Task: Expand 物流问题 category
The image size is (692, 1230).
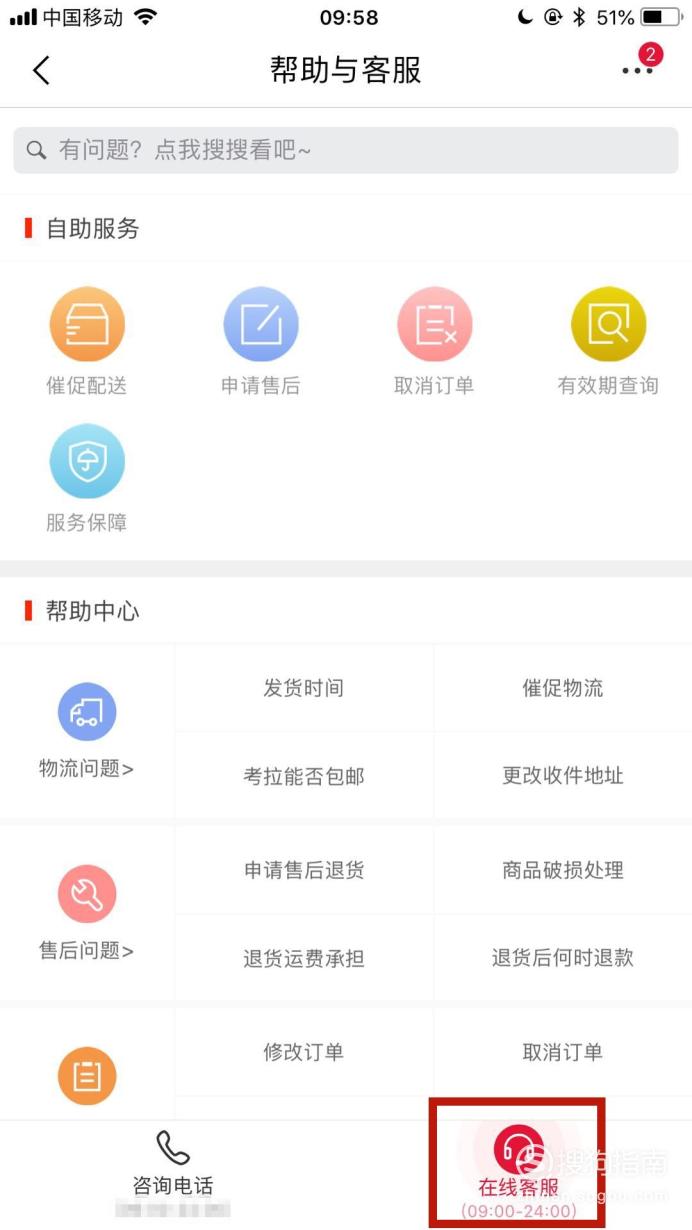Action: [87, 732]
